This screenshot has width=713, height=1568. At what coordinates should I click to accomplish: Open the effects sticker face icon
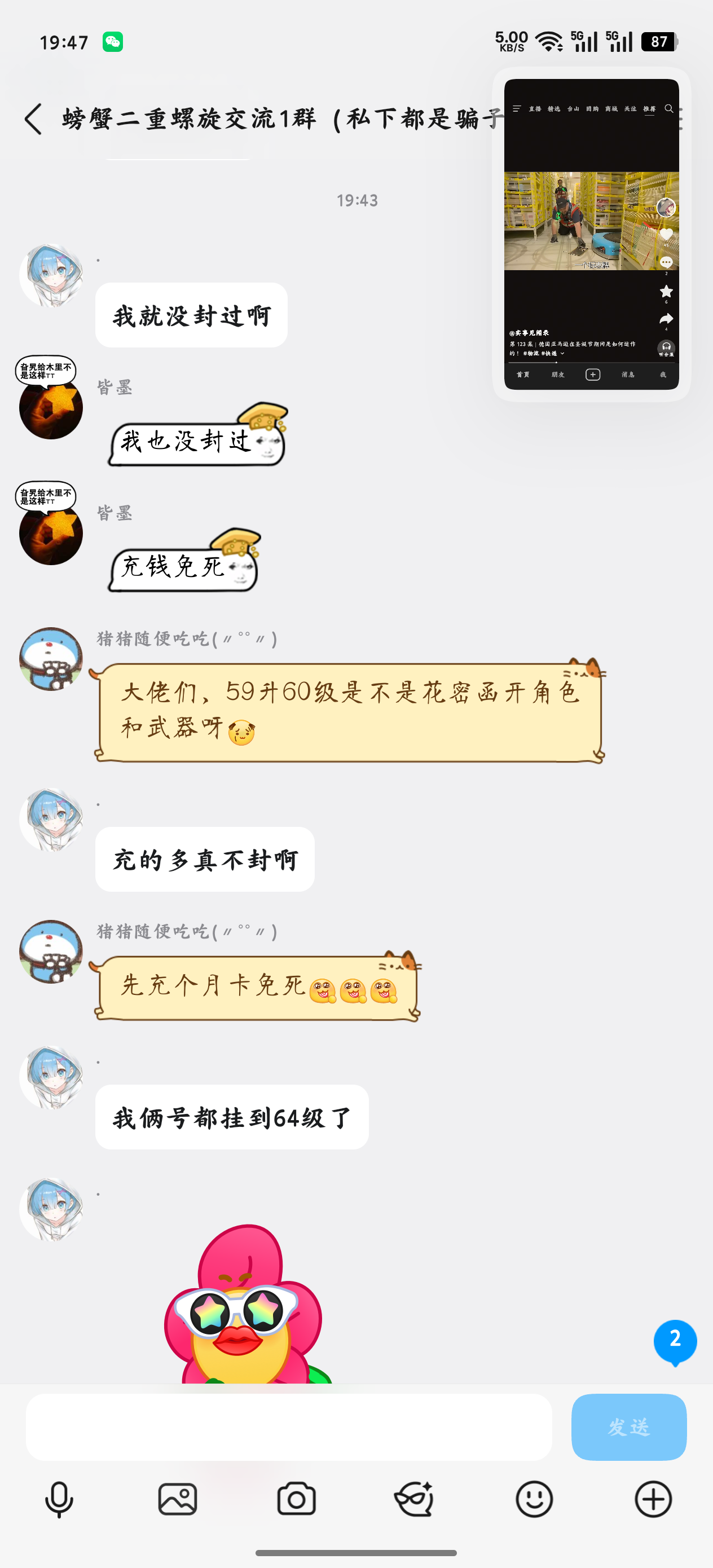click(415, 1499)
